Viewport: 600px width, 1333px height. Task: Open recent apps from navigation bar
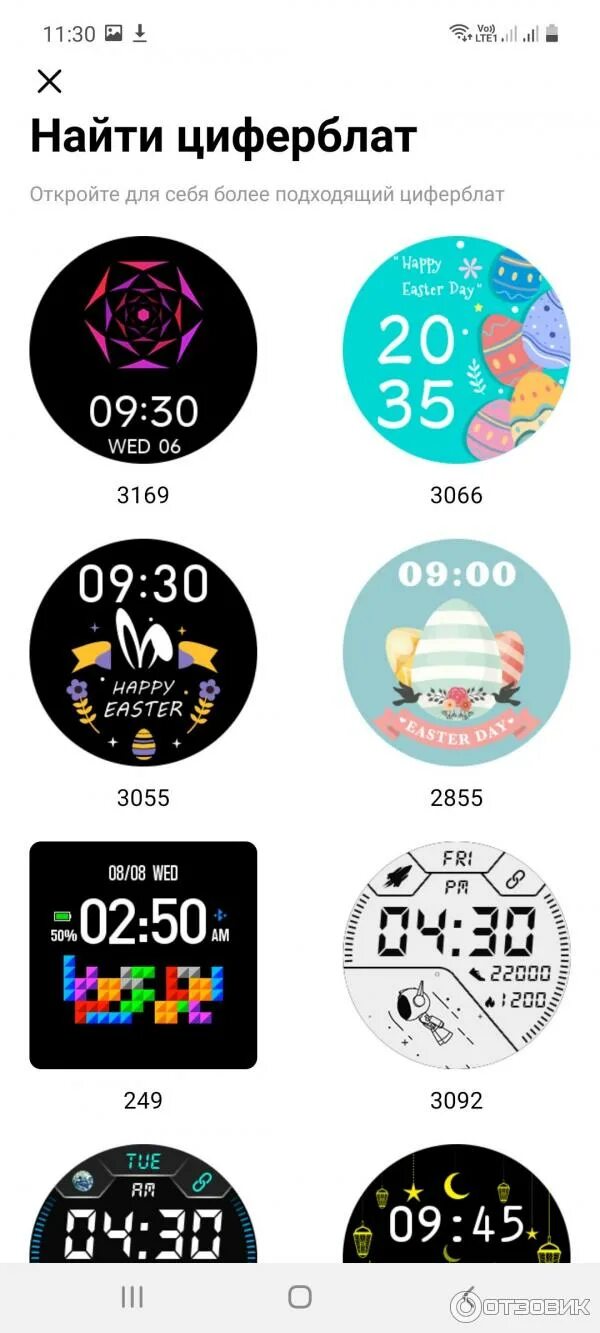[x=132, y=1297]
